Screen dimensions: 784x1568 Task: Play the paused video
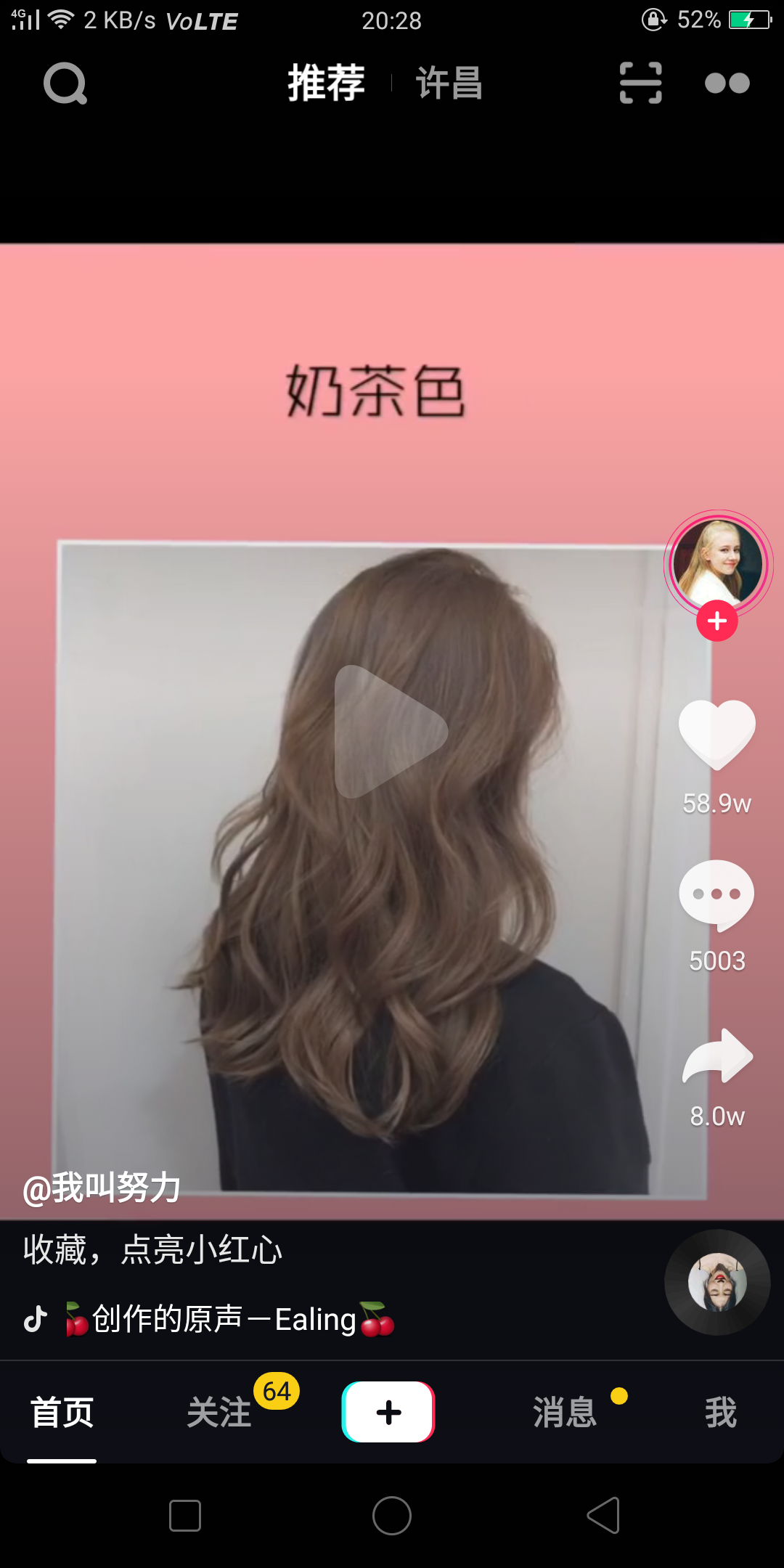391,732
